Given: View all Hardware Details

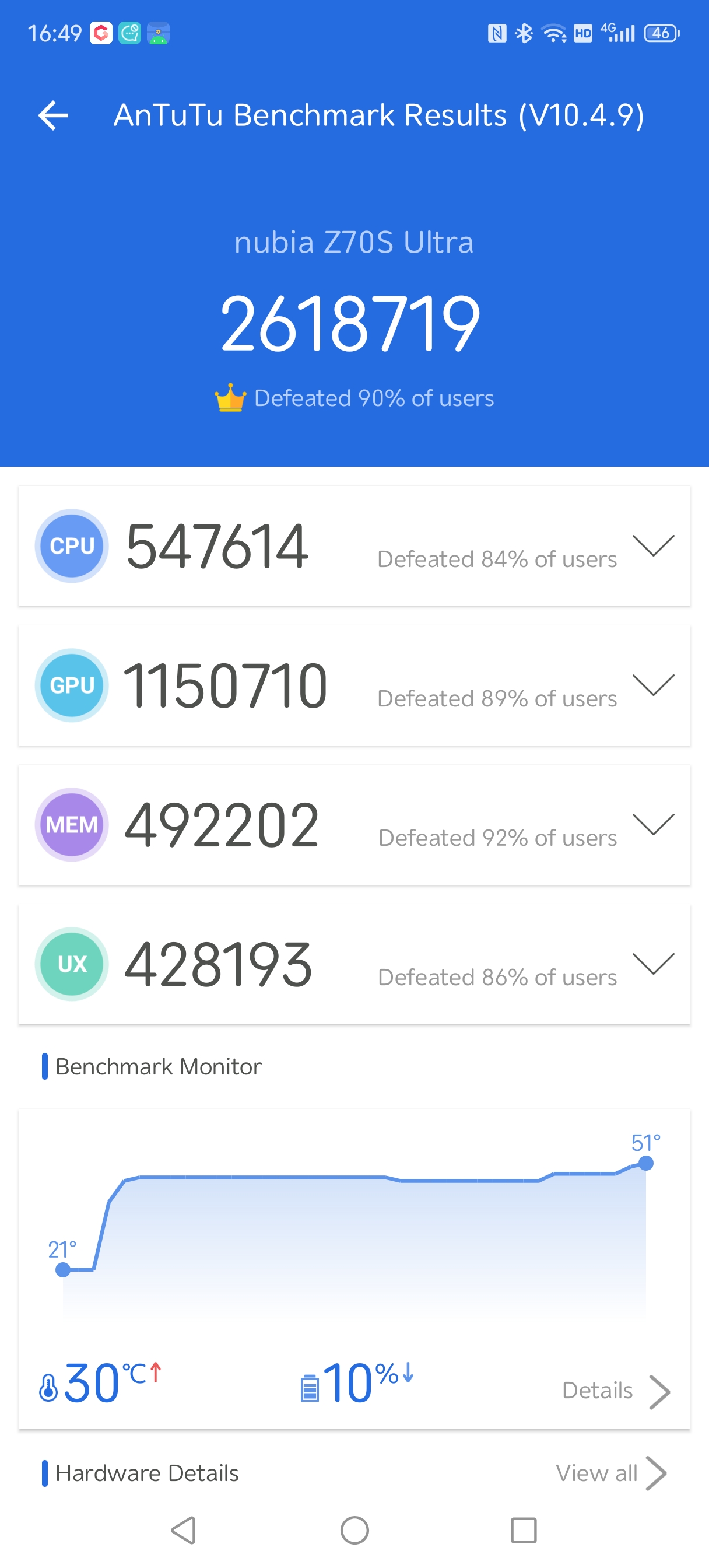Looking at the screenshot, I should point(610,1473).
